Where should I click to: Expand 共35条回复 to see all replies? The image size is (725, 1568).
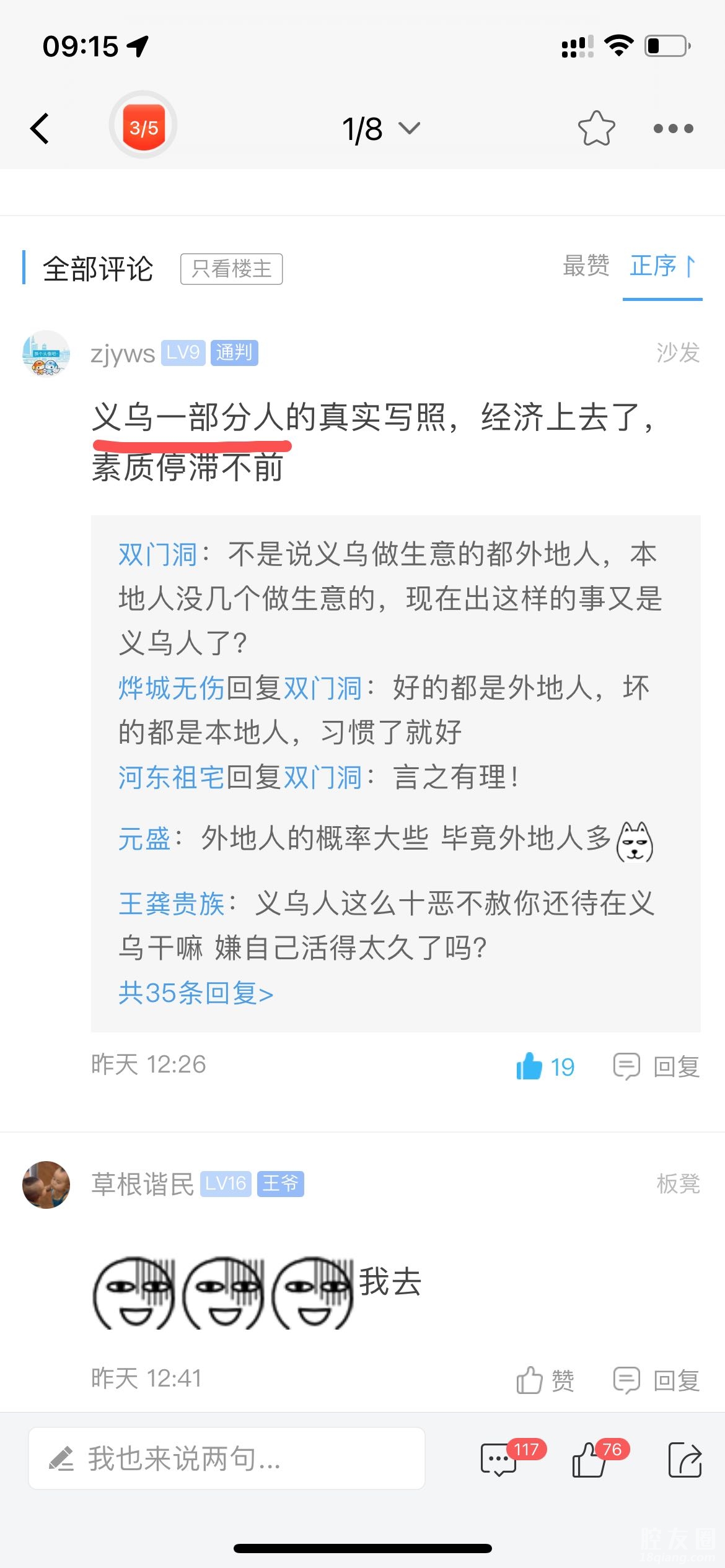click(x=196, y=993)
